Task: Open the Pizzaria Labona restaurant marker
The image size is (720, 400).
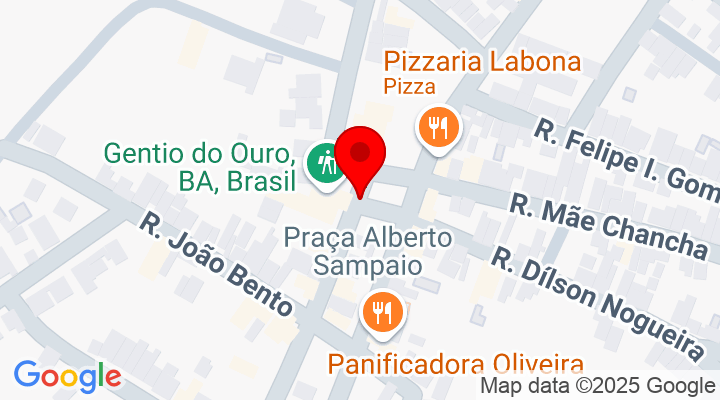Action: 438,129
